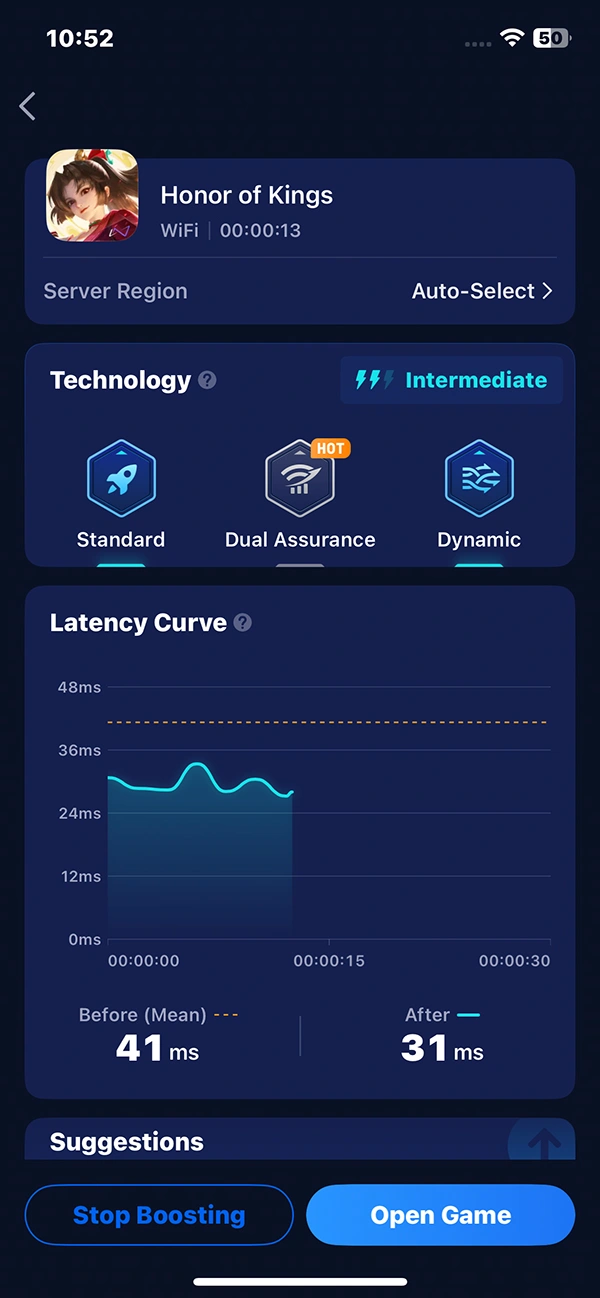Change the Intermediate boost level
The height and width of the screenshot is (1298, 600).
(452, 380)
